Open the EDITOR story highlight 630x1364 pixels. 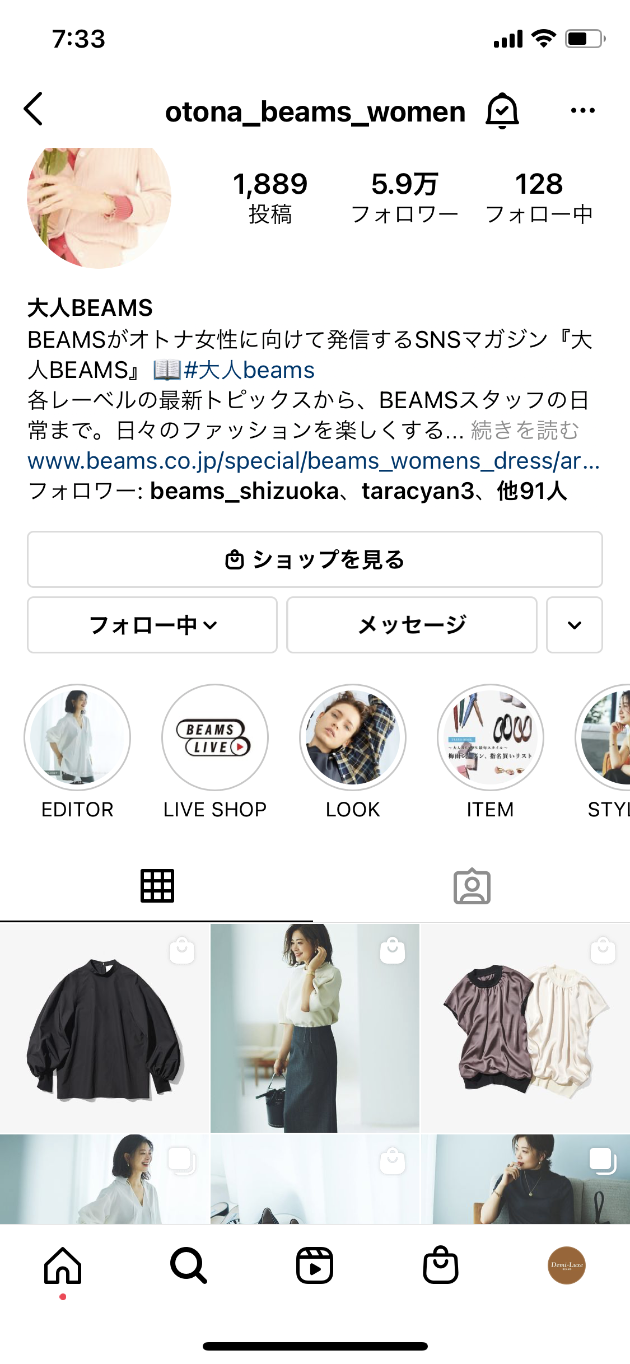78,737
